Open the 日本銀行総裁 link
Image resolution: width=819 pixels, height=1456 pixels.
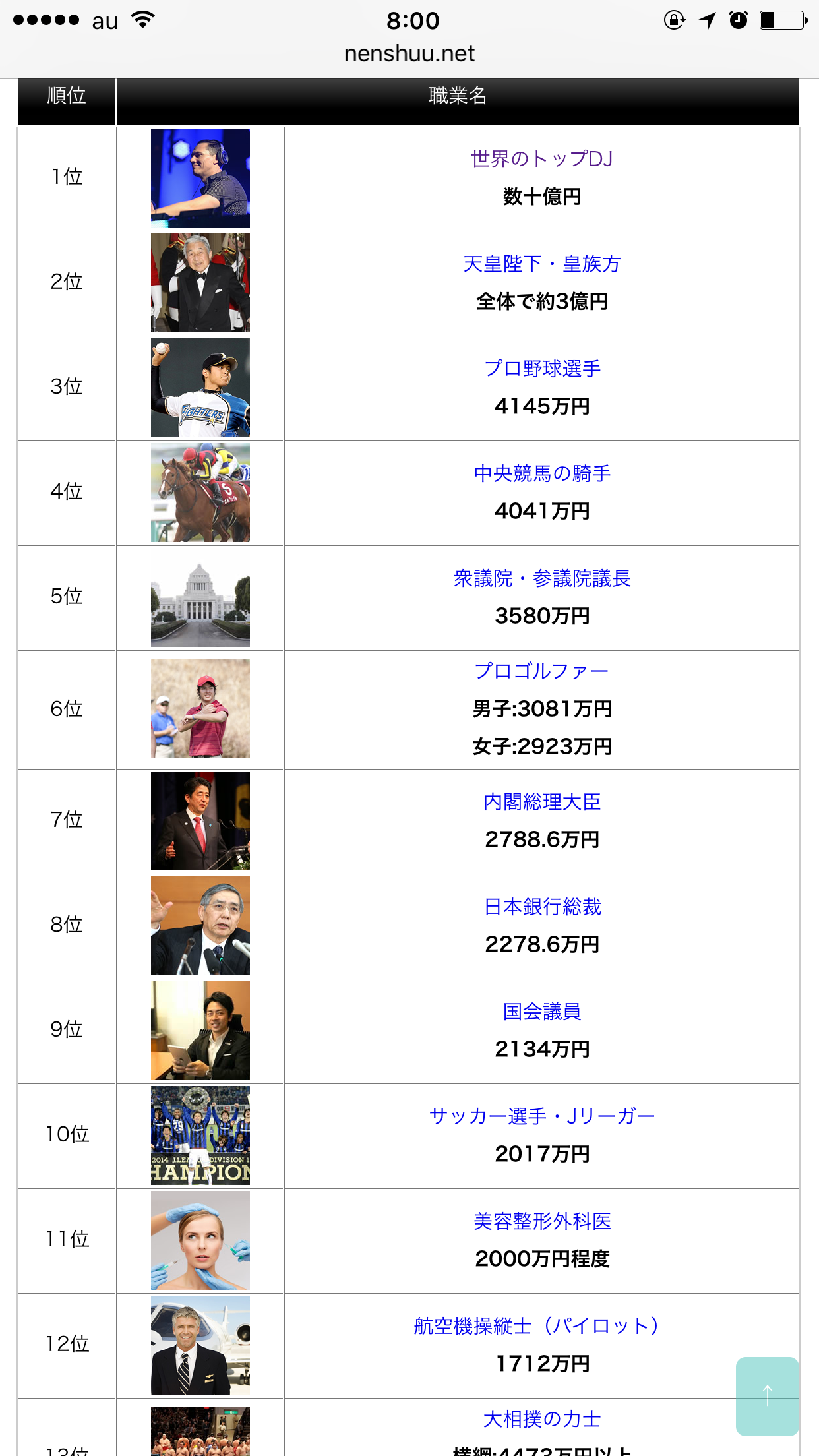[541, 907]
